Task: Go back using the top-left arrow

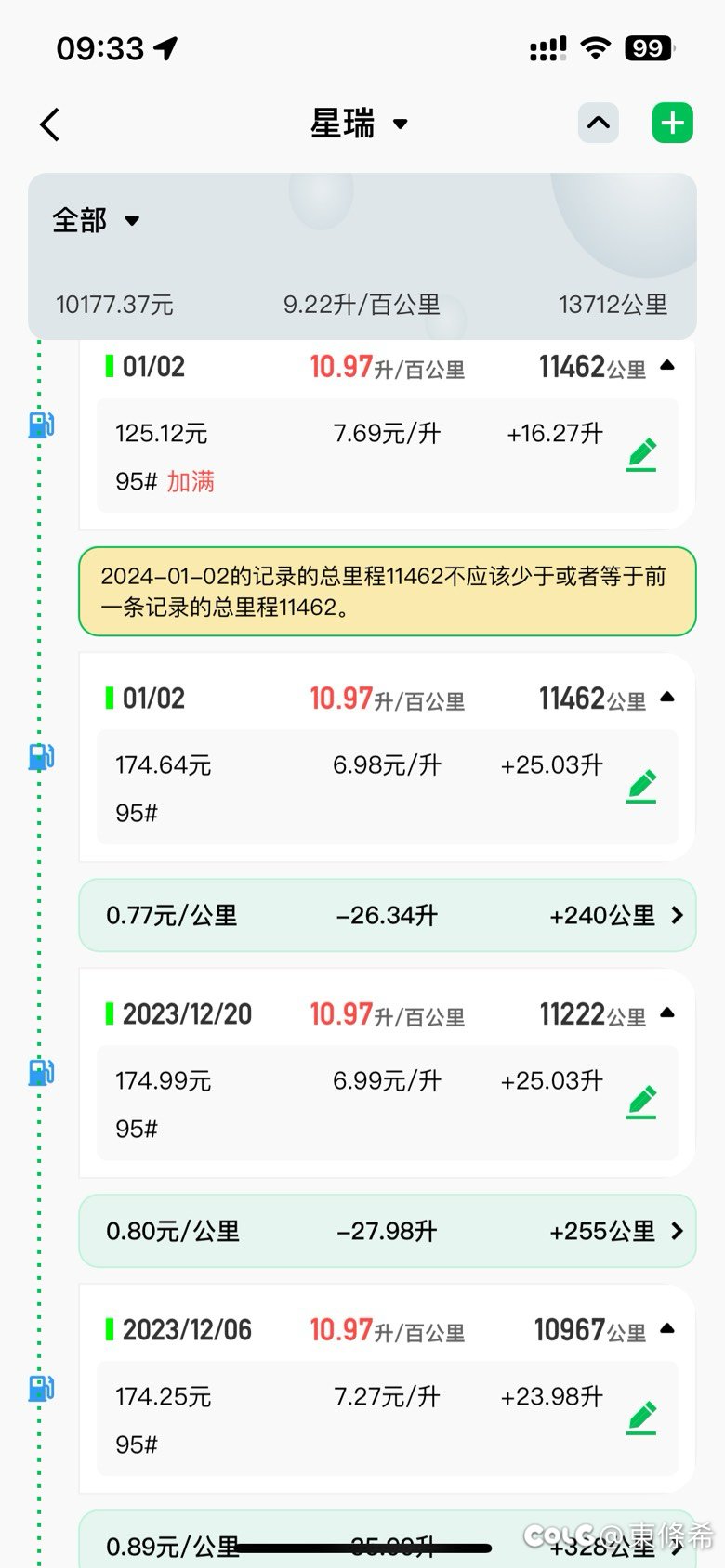Action: [x=50, y=124]
